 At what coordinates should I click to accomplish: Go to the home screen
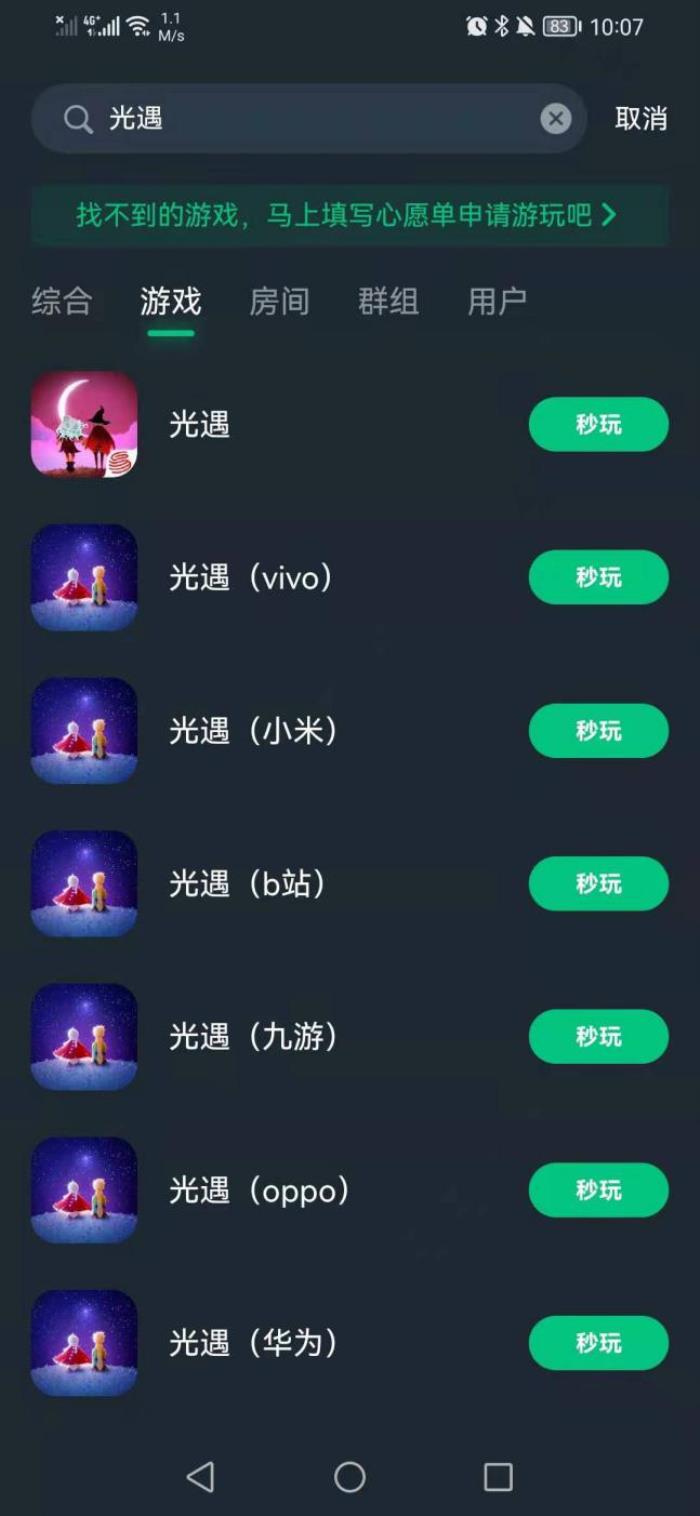[349, 1476]
